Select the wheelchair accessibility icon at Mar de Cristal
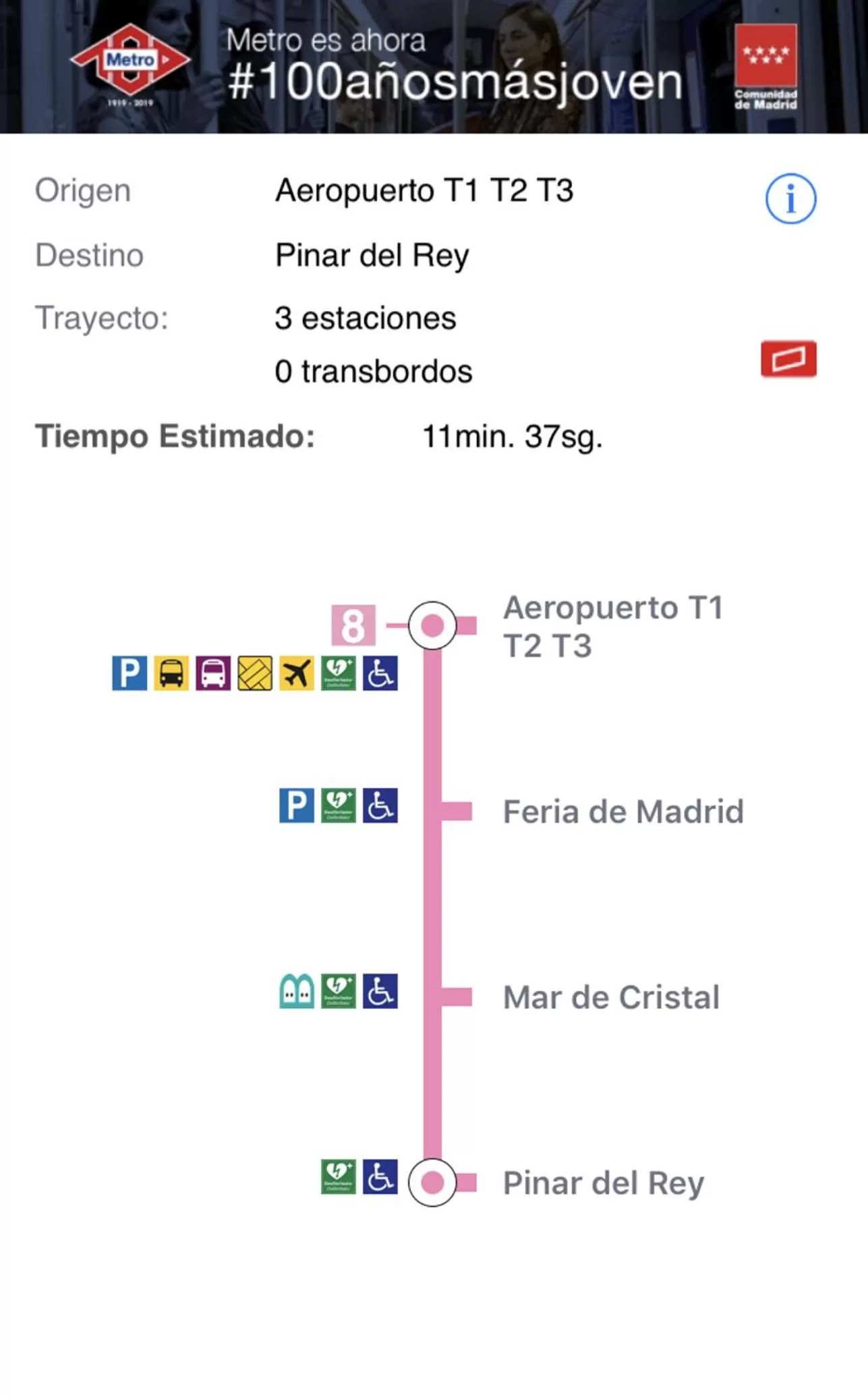Screen dimensions: 868x1397 [x=381, y=992]
